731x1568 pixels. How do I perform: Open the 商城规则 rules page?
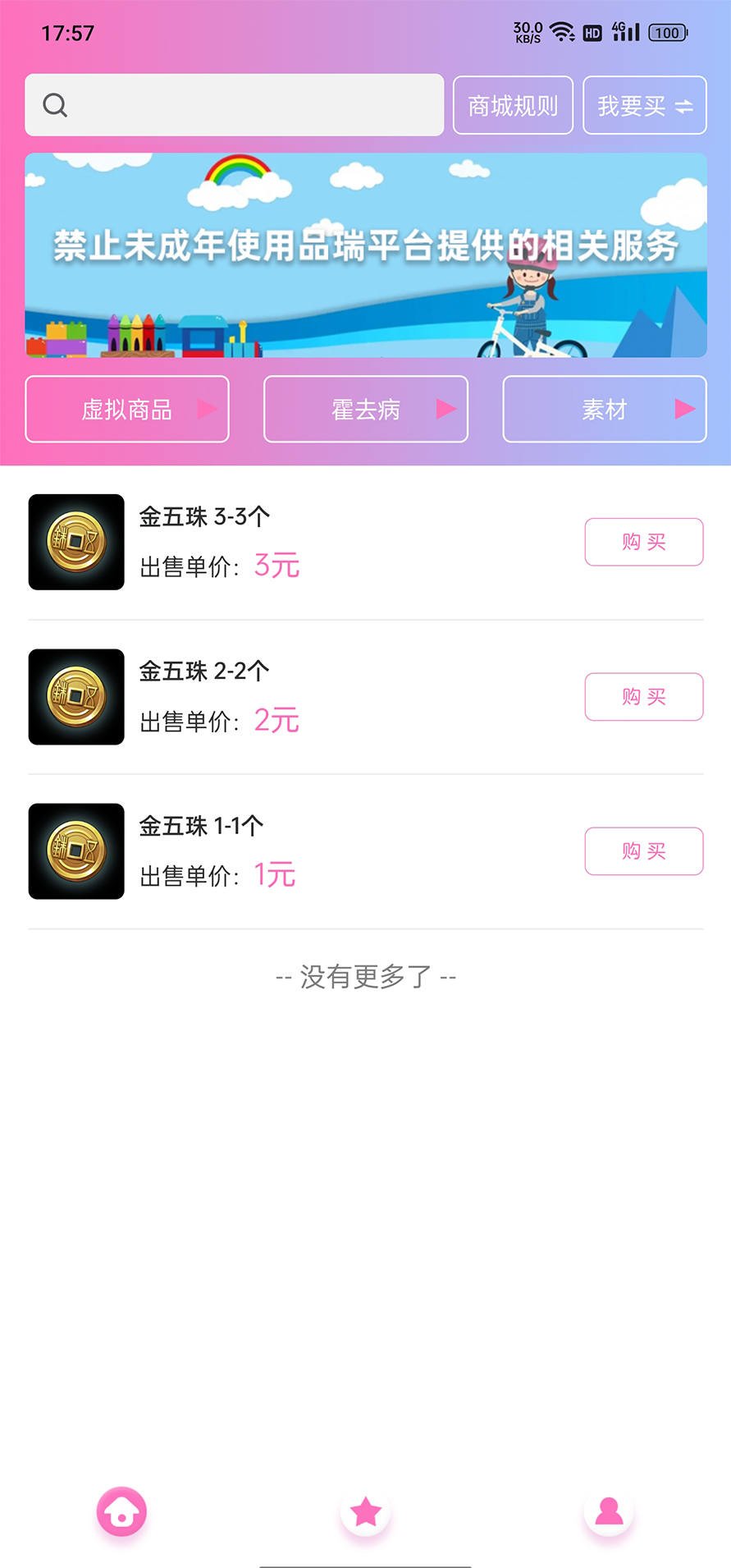point(512,105)
